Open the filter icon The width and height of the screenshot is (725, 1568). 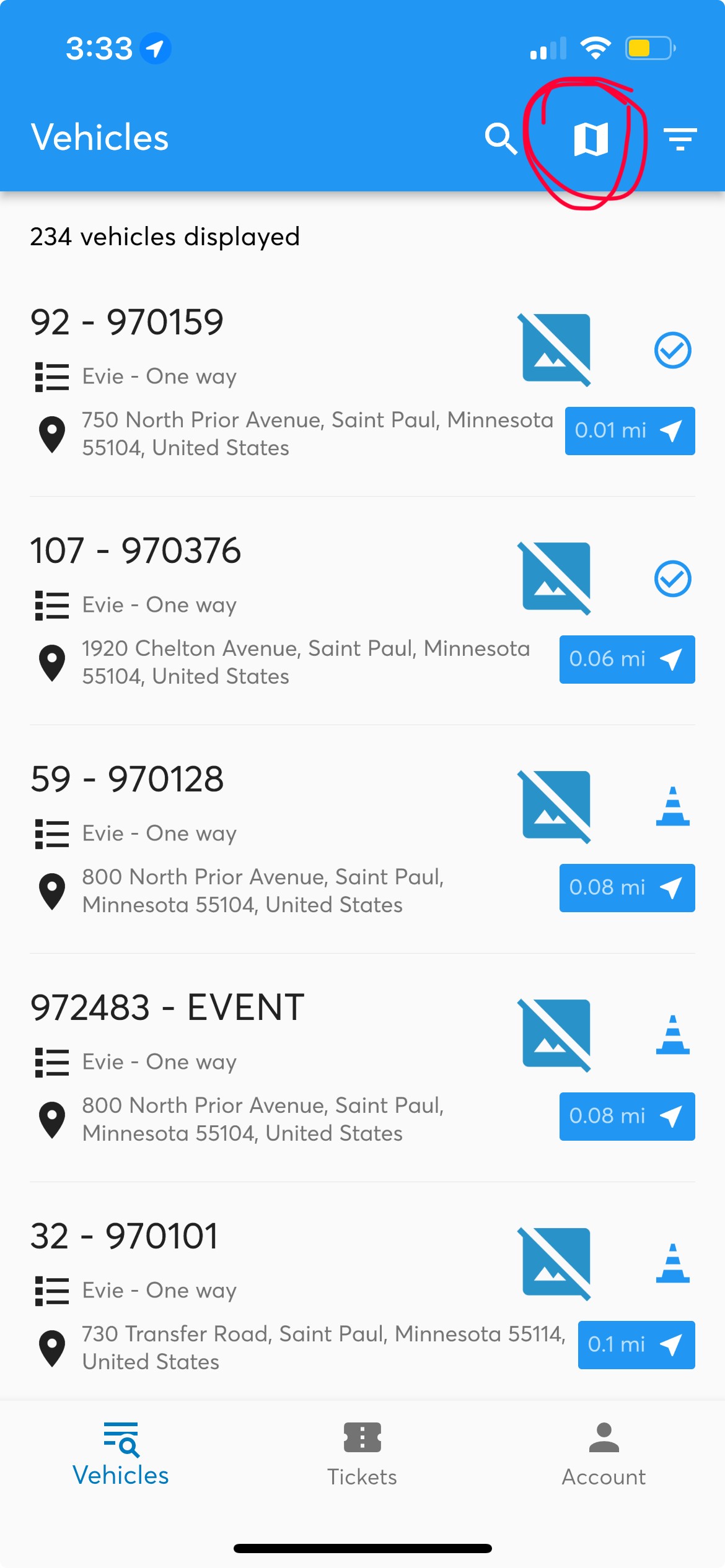[x=679, y=139]
